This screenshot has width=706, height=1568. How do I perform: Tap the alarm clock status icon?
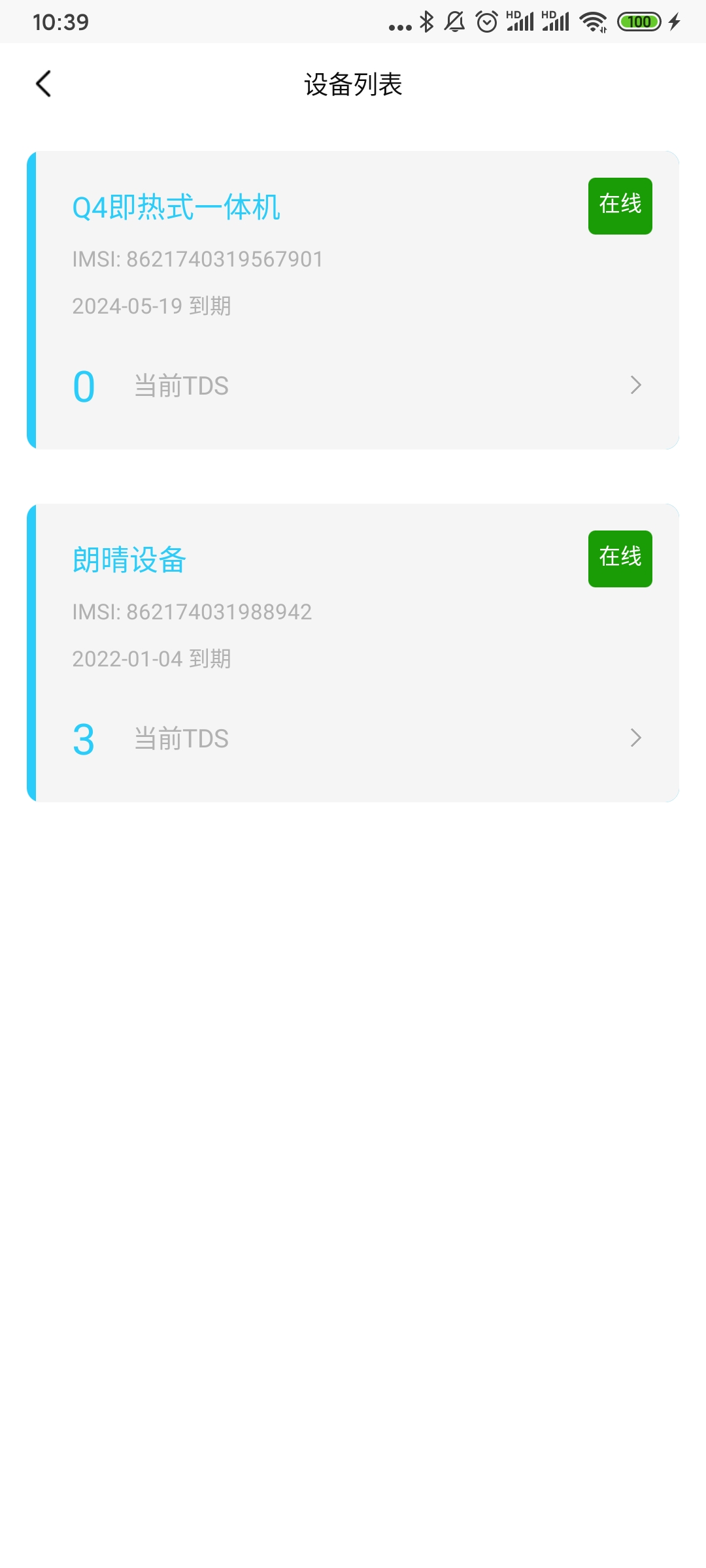point(485,22)
